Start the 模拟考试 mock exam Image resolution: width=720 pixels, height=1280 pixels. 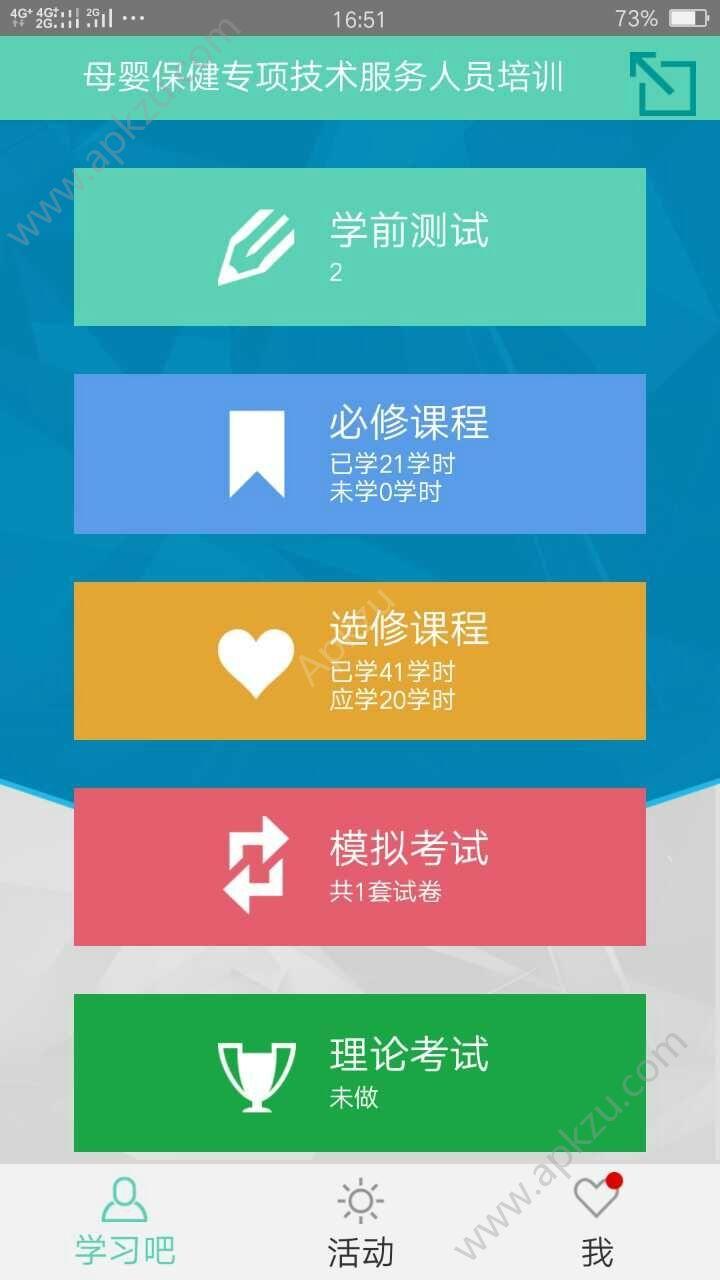360,867
